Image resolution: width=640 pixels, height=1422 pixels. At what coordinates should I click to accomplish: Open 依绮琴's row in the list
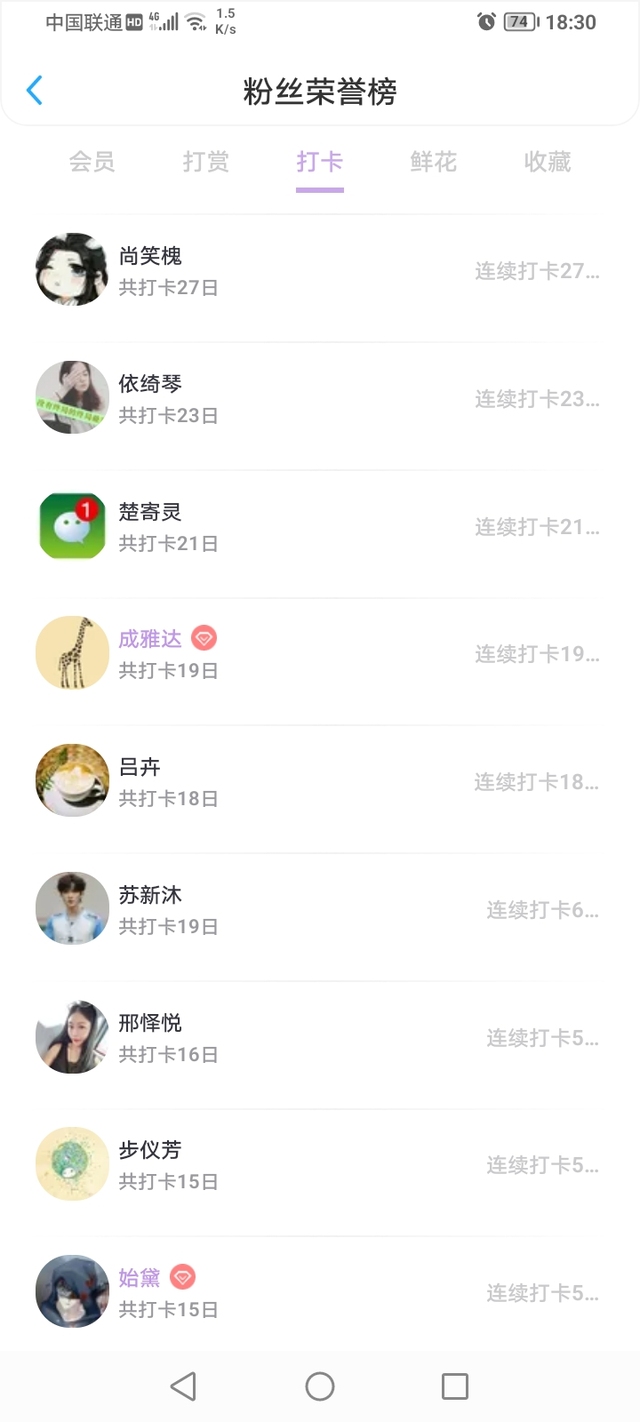click(x=320, y=398)
